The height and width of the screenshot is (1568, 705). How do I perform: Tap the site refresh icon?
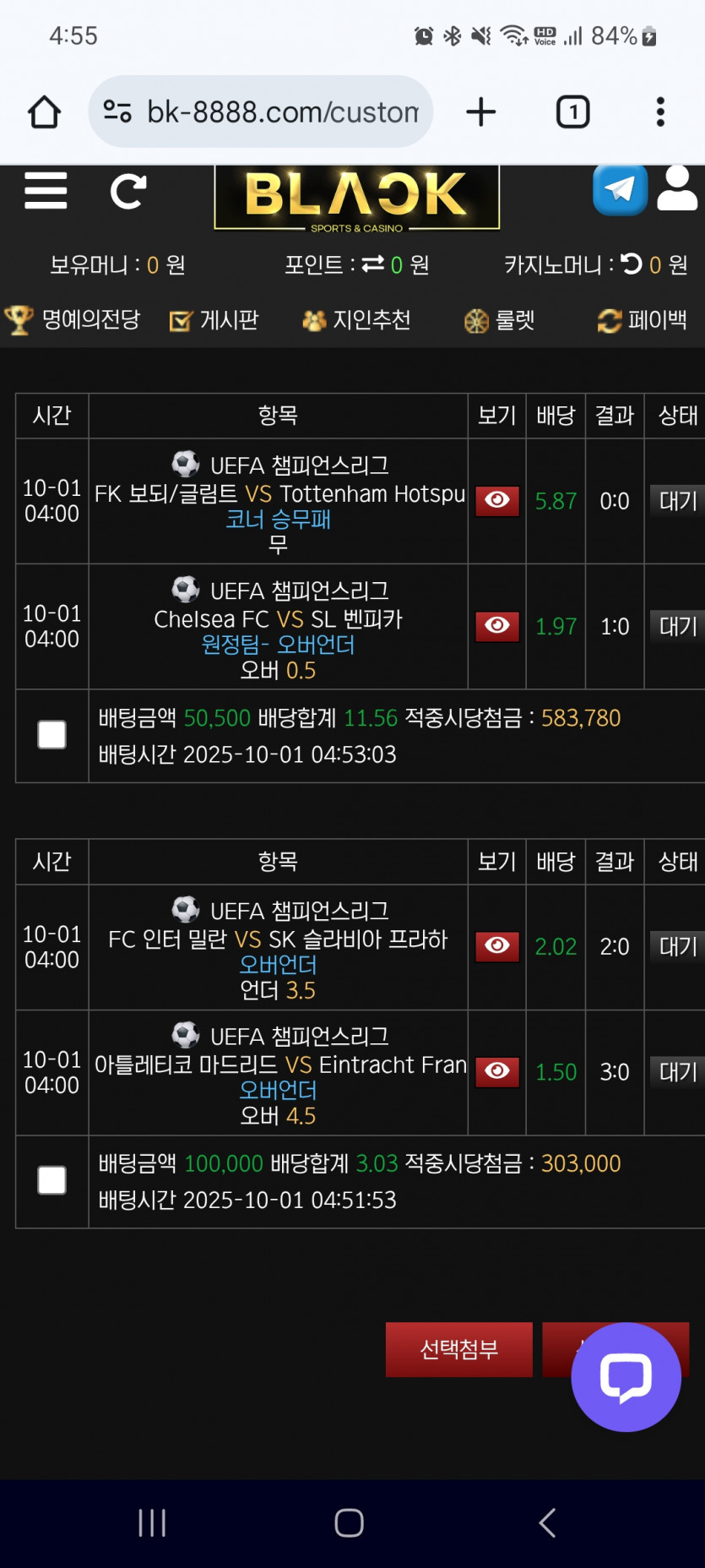(128, 191)
